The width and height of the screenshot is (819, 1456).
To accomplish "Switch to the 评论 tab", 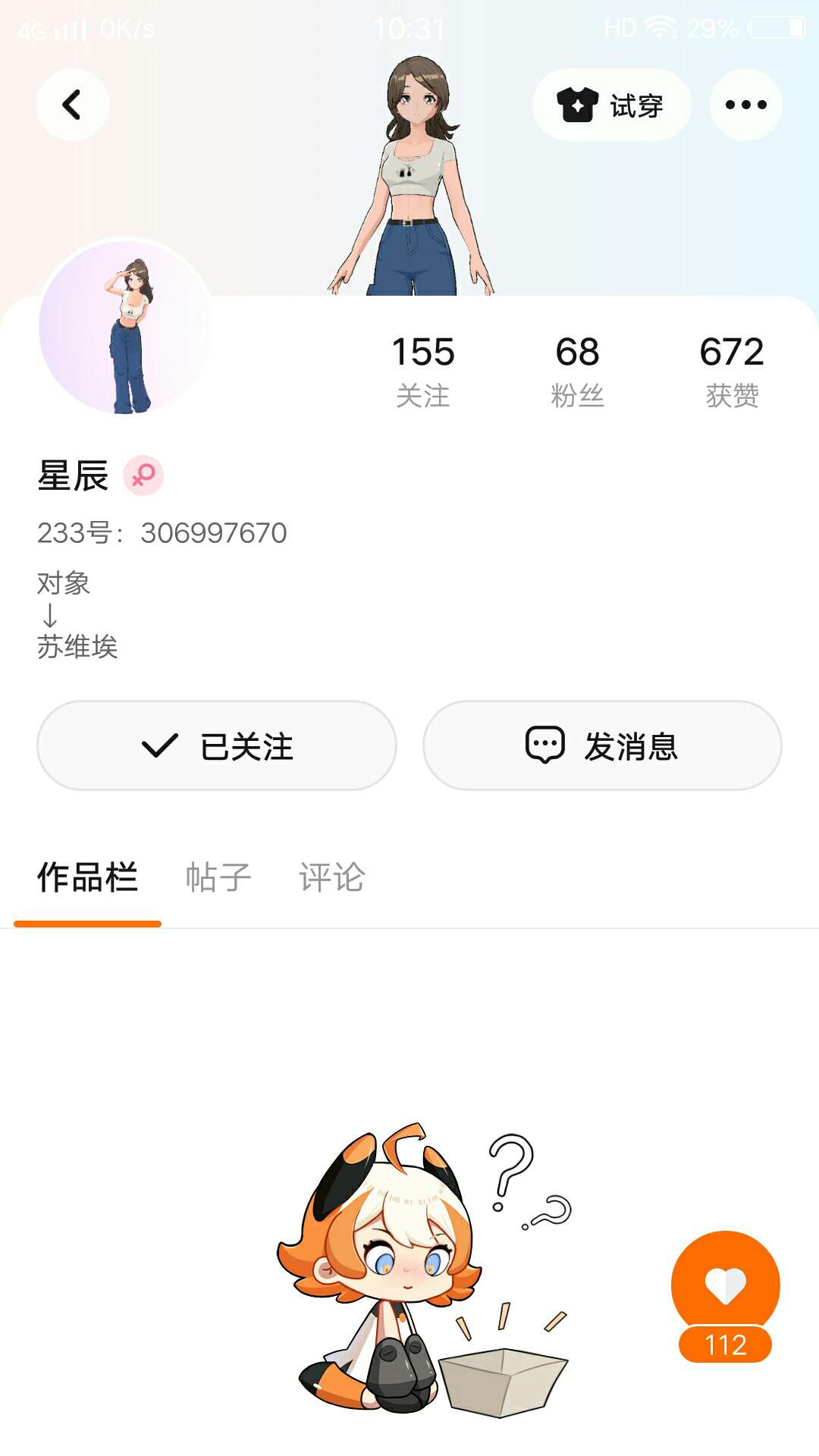I will [332, 877].
